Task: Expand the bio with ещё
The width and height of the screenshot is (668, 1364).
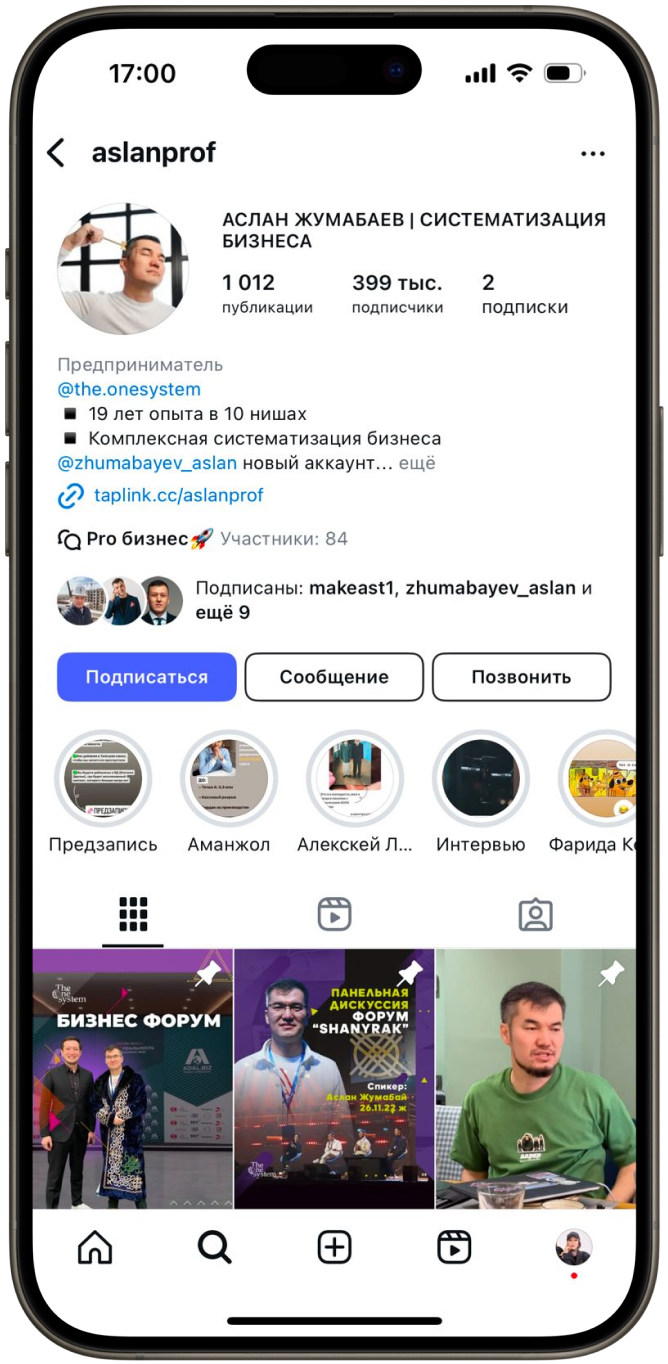Action: [417, 464]
